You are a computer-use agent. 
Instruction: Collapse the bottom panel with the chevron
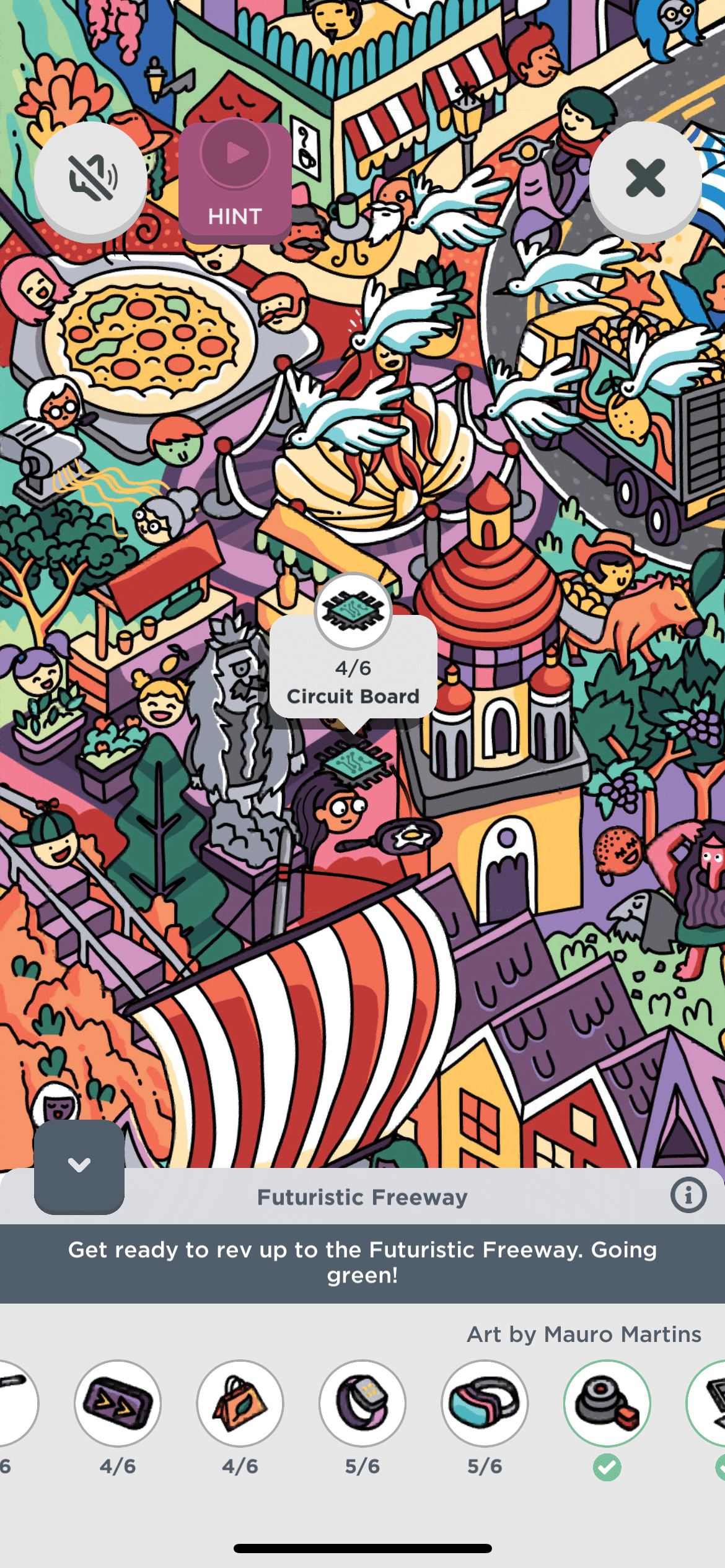click(79, 1165)
